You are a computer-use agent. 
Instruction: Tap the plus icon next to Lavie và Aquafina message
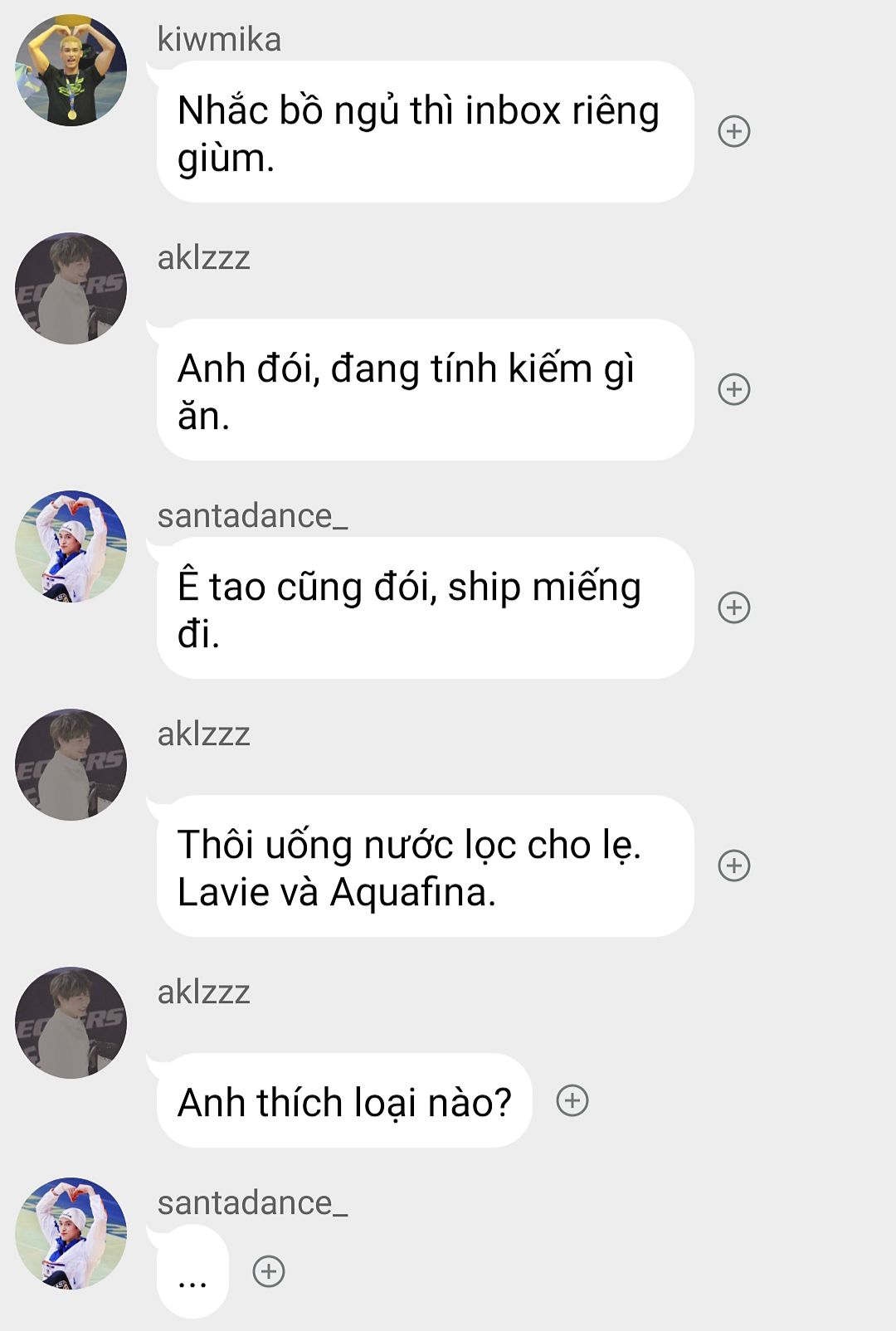[x=733, y=865]
